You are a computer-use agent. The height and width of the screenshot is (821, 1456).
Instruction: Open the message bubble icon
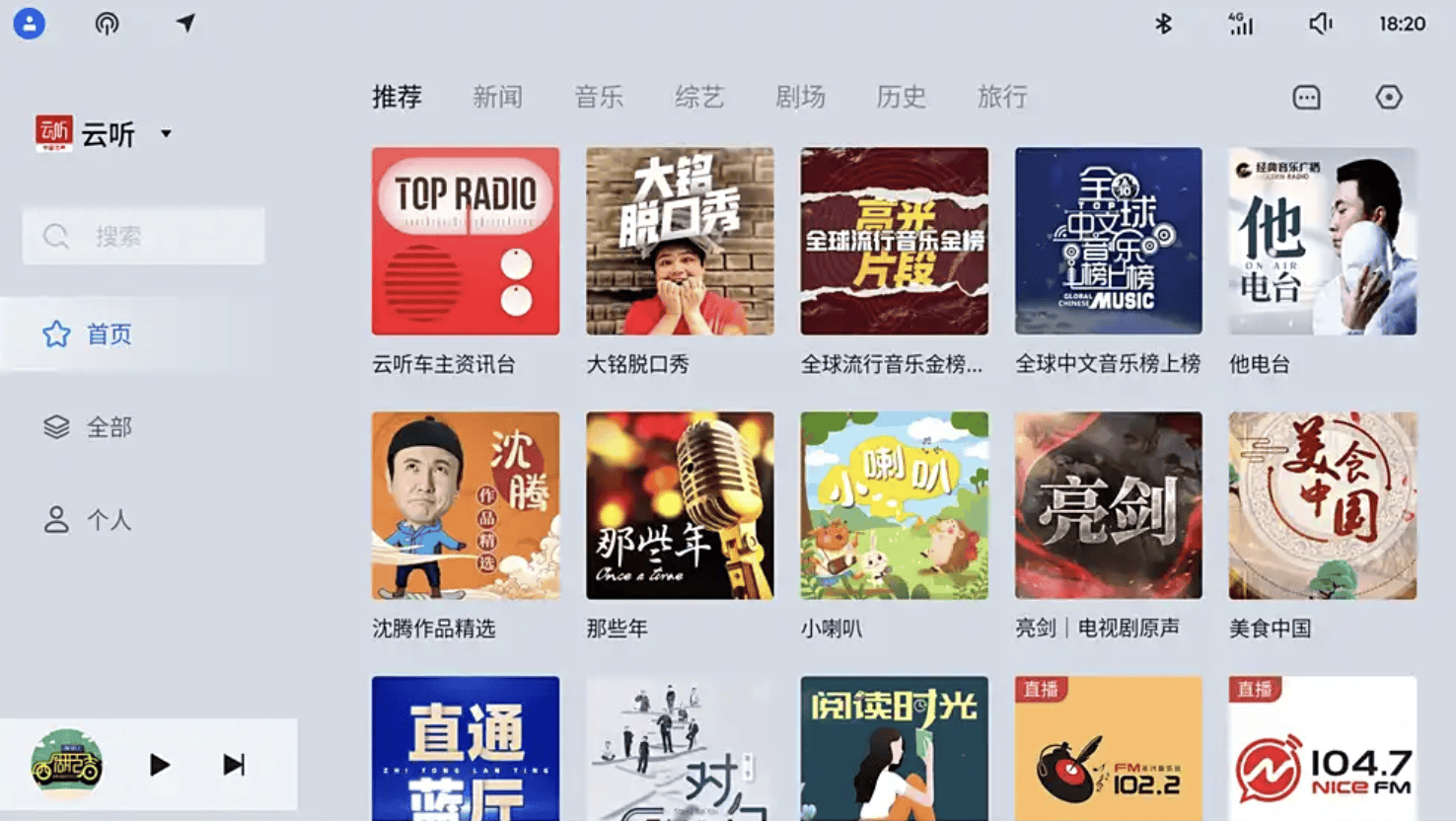click(1306, 97)
